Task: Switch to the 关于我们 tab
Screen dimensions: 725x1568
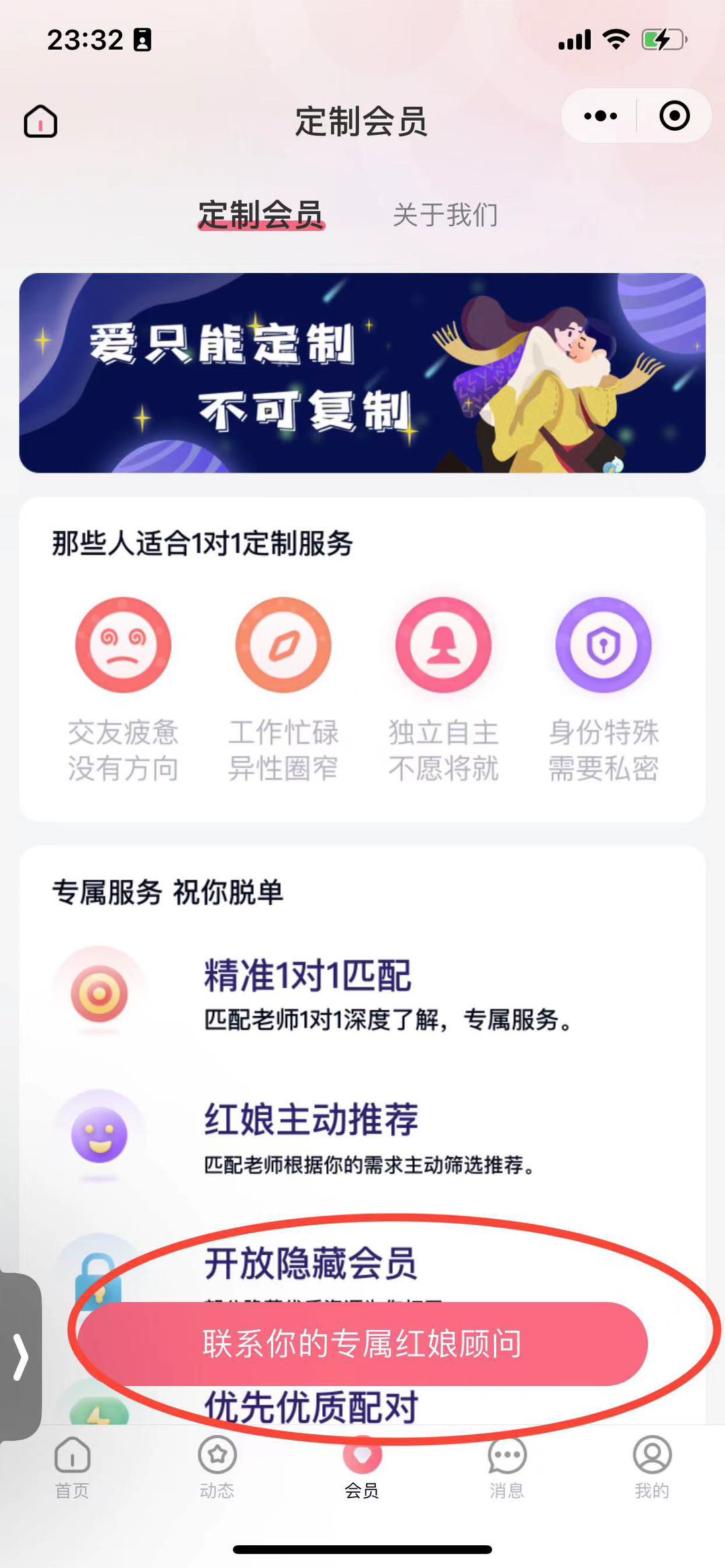Action: point(445,215)
